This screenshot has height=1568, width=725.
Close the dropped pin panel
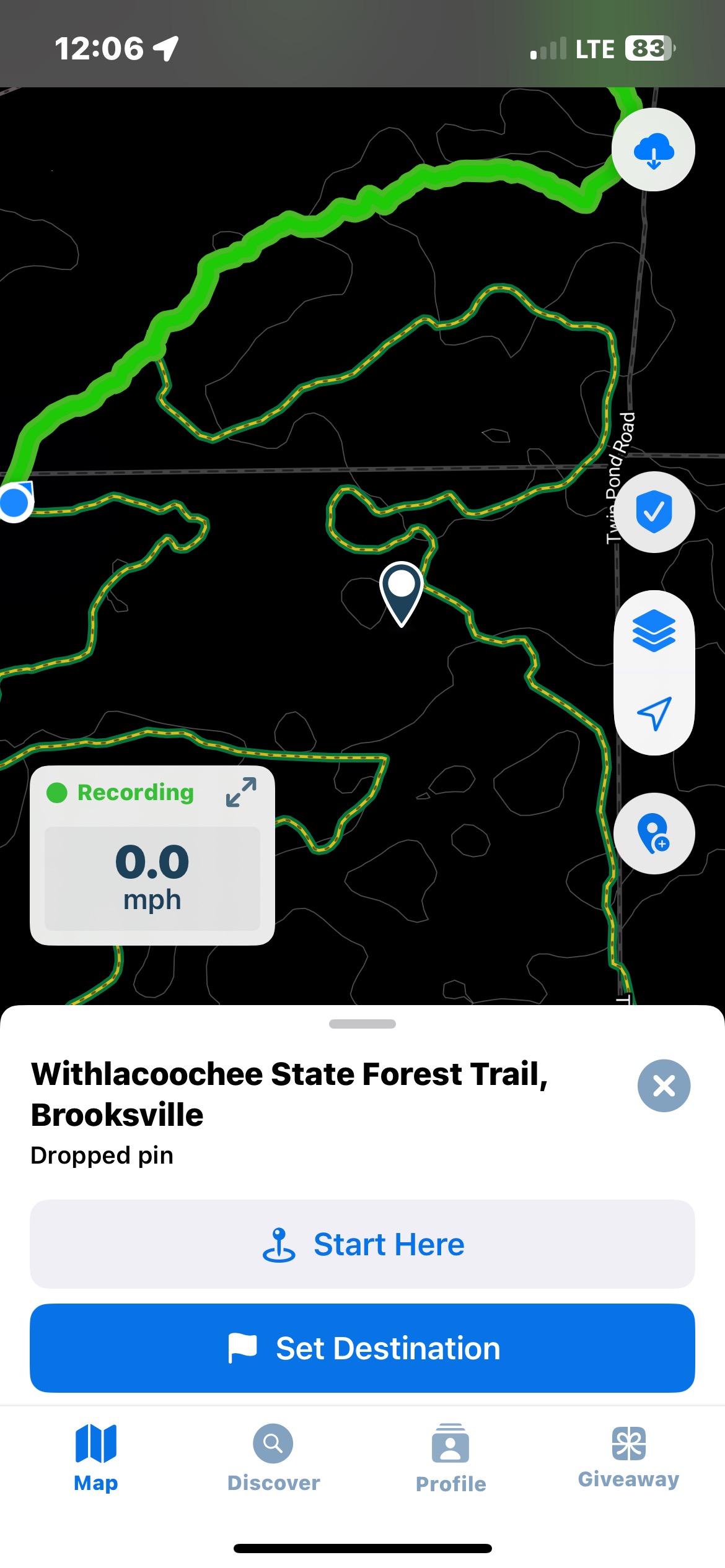(664, 1086)
